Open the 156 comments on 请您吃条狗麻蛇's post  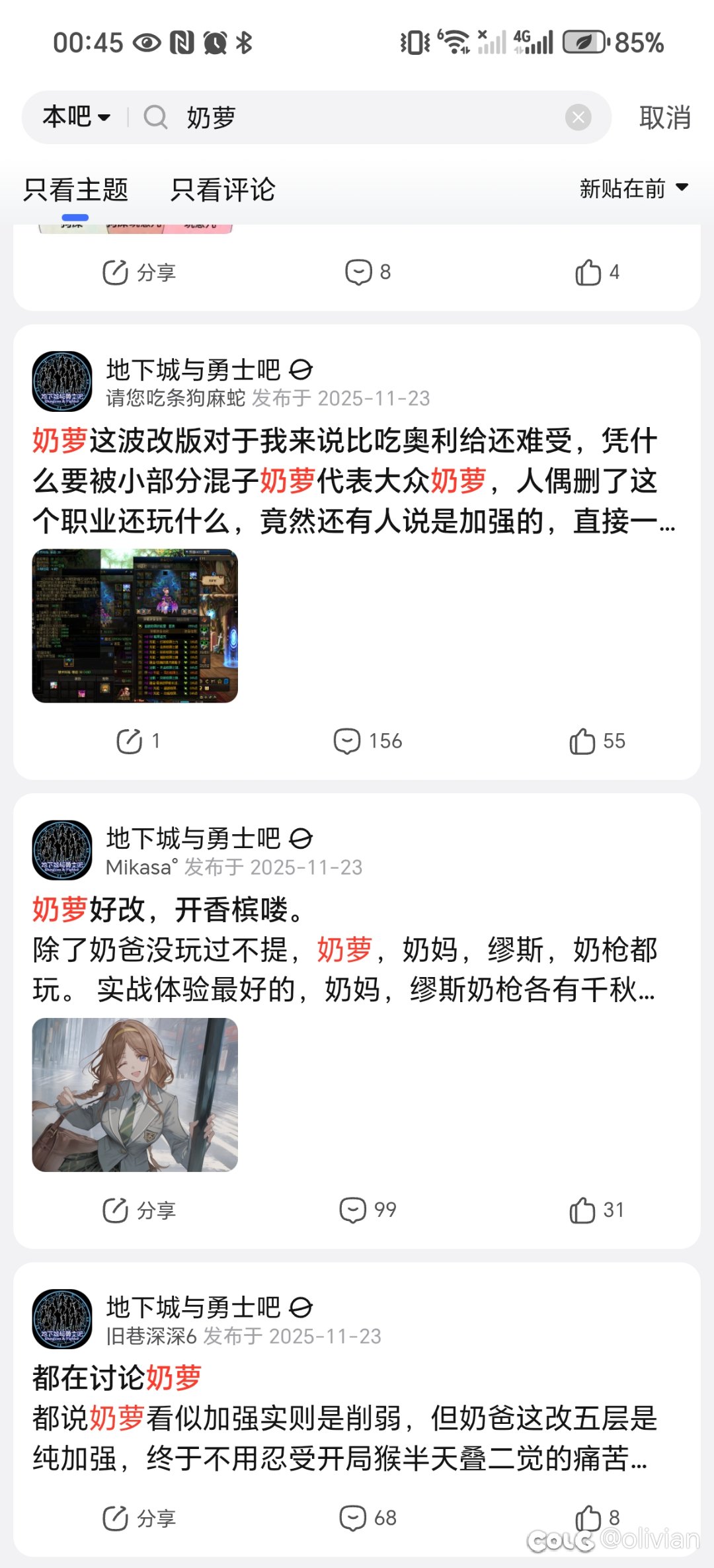point(368,741)
